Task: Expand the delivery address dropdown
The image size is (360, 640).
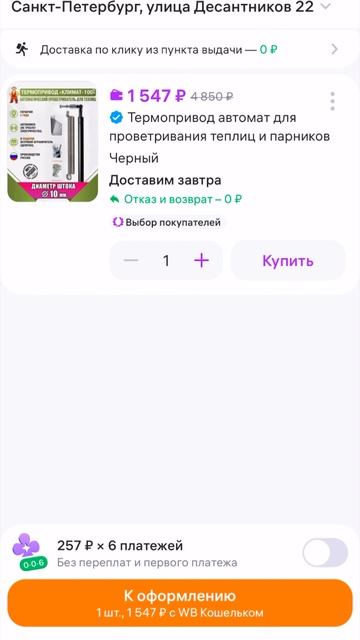Action: click(x=325, y=7)
